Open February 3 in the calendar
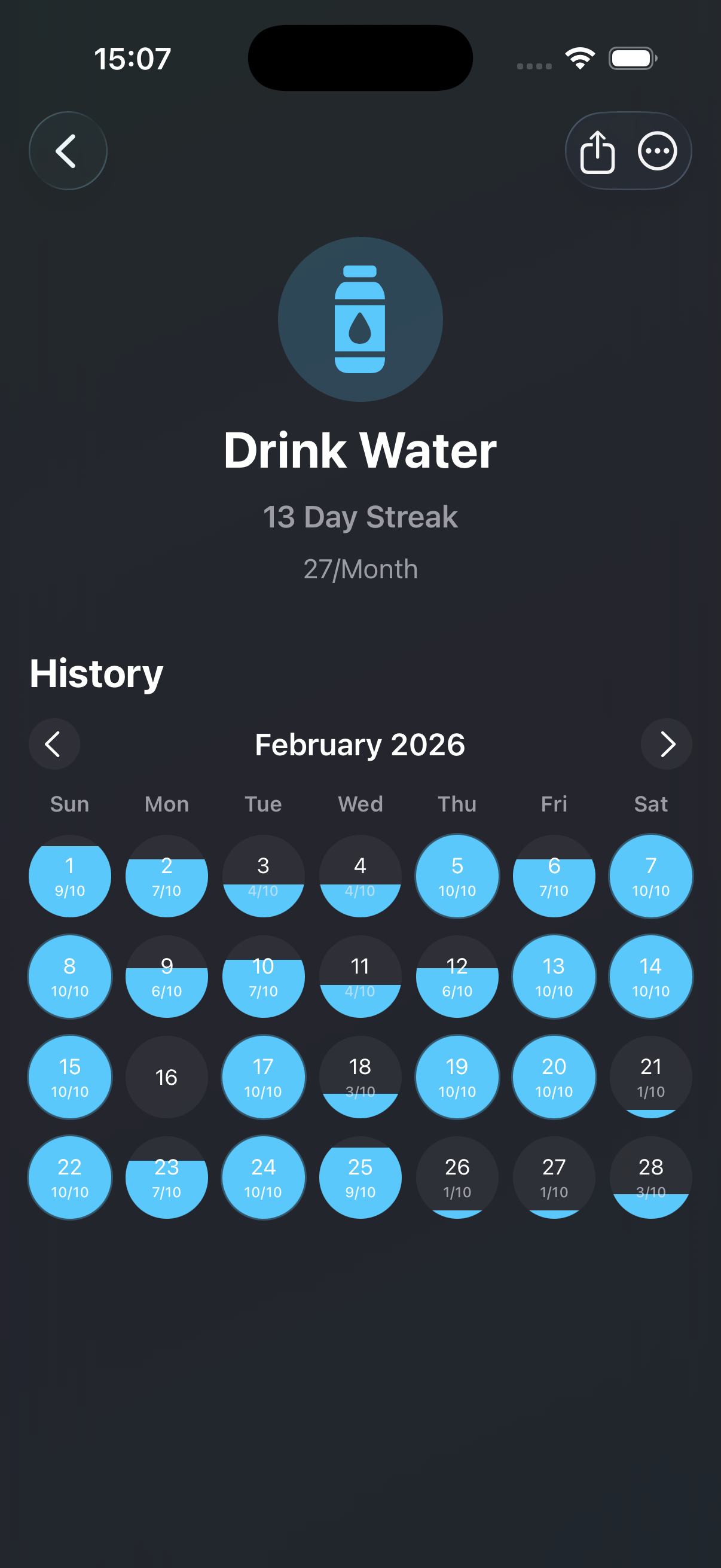Viewport: 721px width, 1568px height. click(264, 876)
